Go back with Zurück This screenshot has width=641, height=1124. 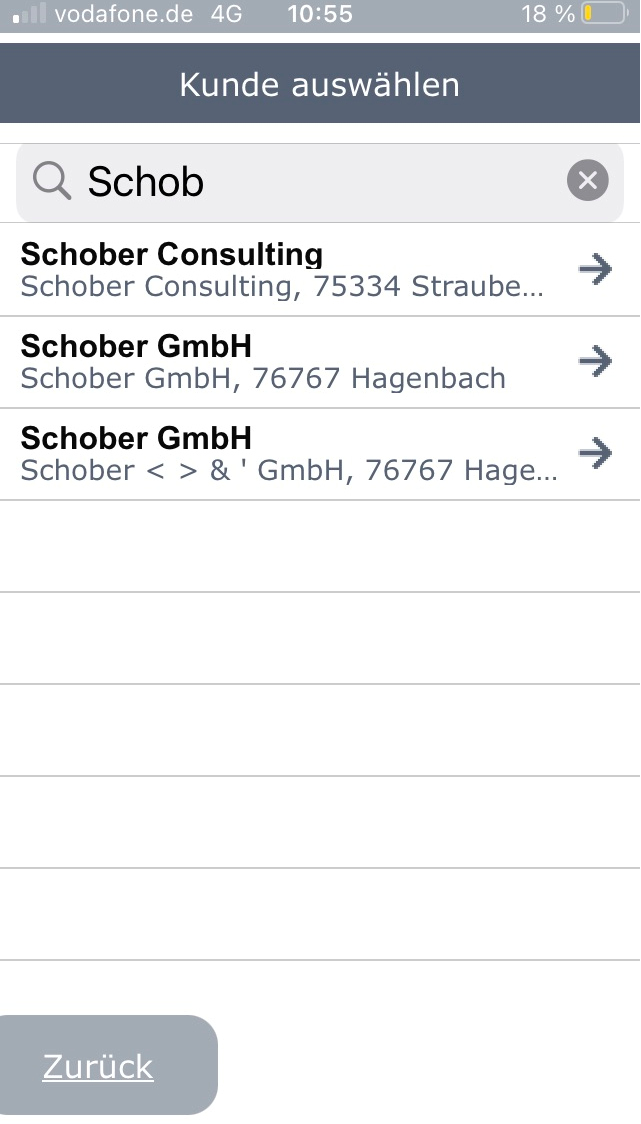click(x=108, y=1065)
